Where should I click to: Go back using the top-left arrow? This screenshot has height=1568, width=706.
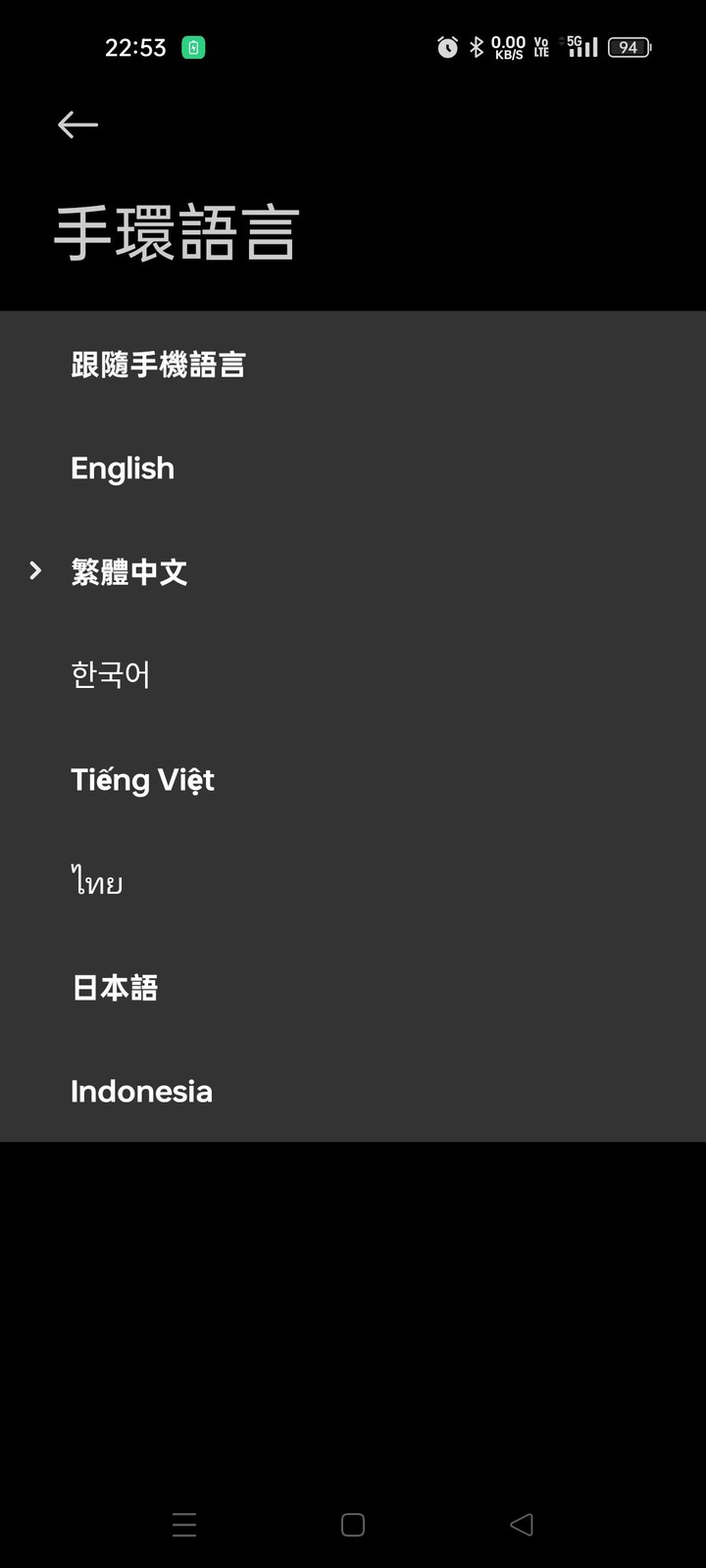[77, 124]
